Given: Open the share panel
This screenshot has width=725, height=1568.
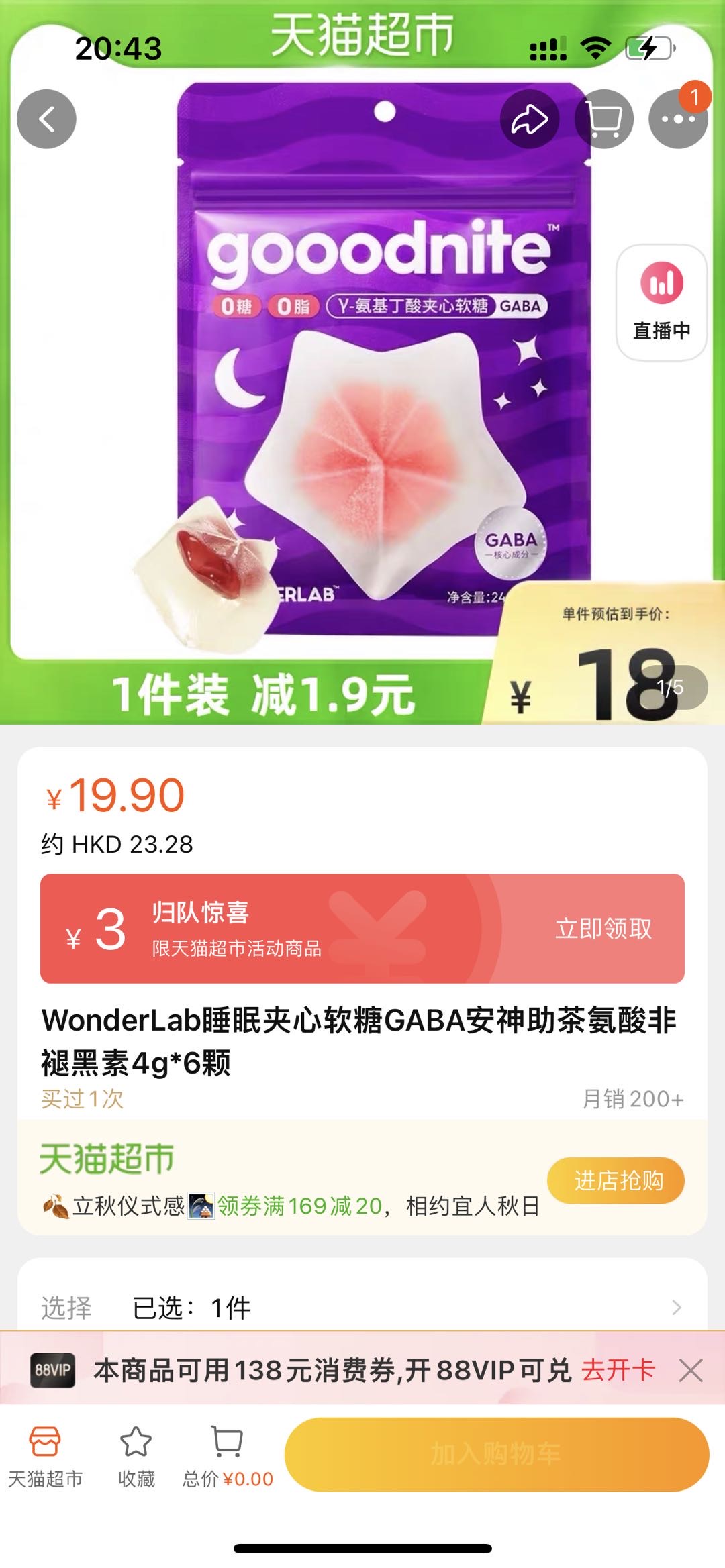Looking at the screenshot, I should point(530,119).
